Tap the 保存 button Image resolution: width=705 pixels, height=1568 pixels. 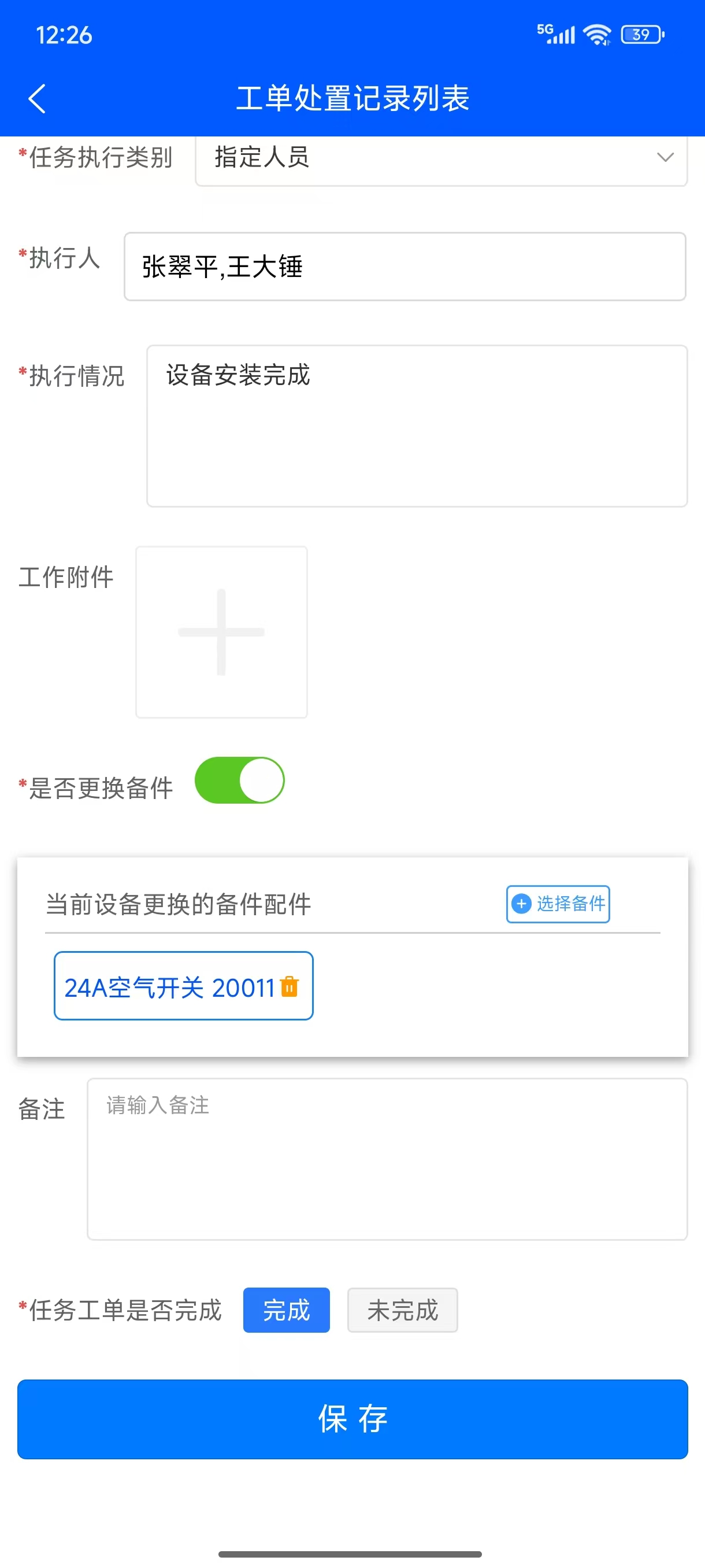point(353,1419)
